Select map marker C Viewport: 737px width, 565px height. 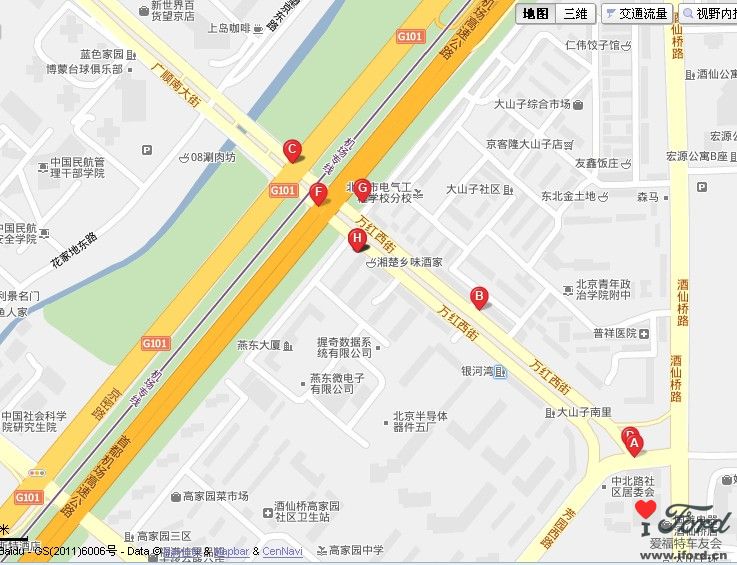click(292, 150)
